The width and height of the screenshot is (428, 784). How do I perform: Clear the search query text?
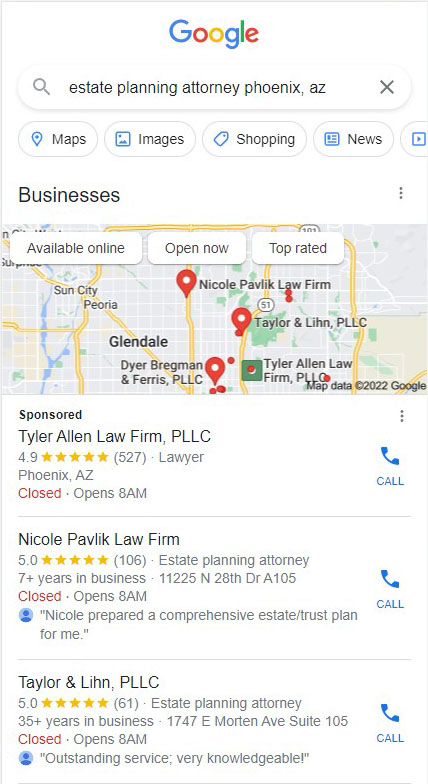pyautogui.click(x=386, y=88)
